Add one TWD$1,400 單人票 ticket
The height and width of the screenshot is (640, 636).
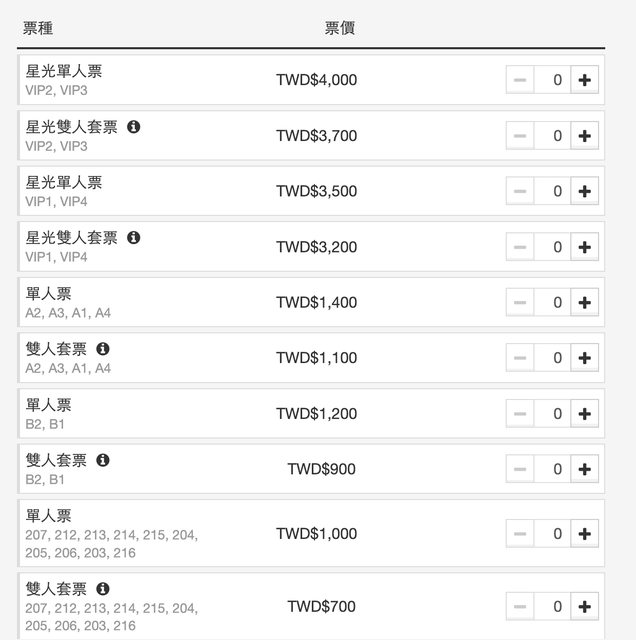pyautogui.click(x=585, y=302)
